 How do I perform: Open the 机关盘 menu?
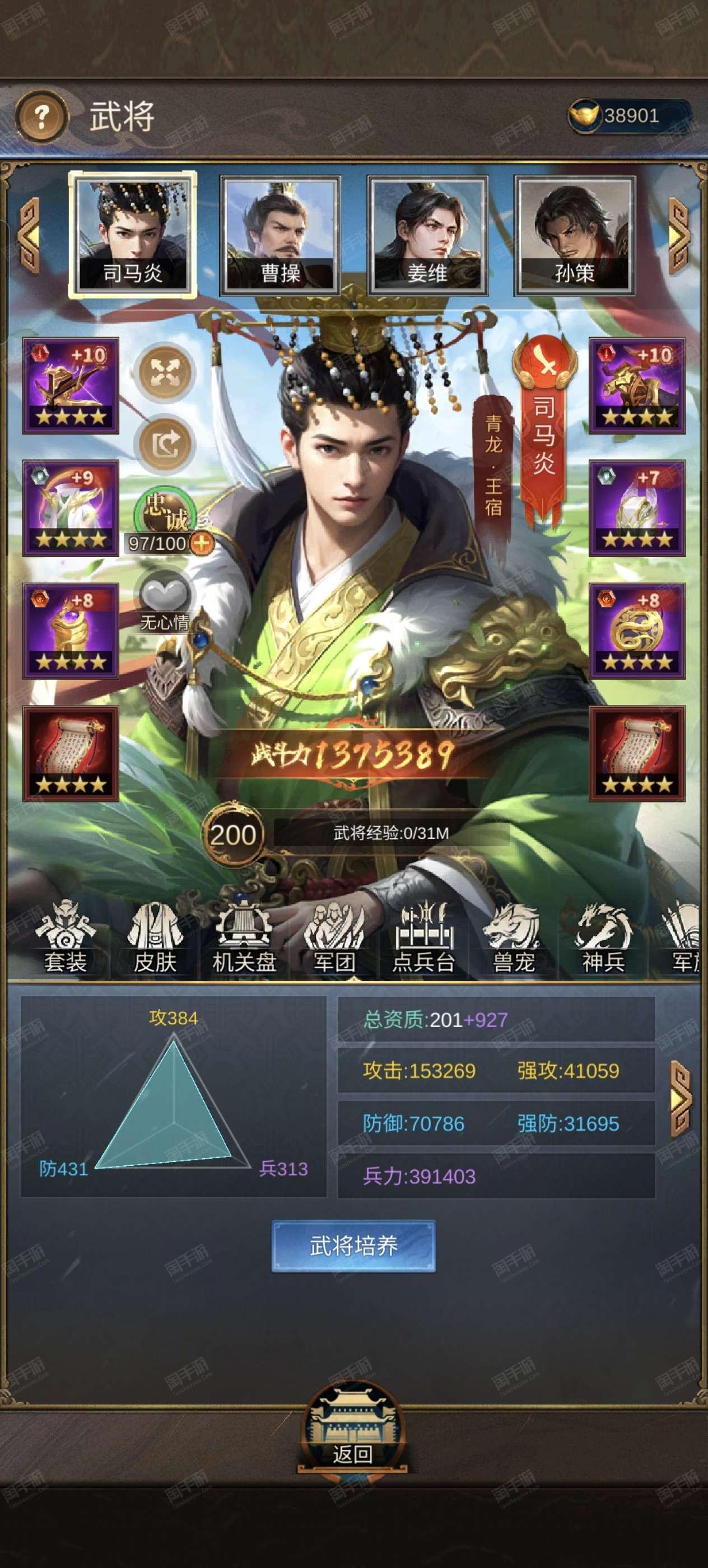tap(244, 939)
